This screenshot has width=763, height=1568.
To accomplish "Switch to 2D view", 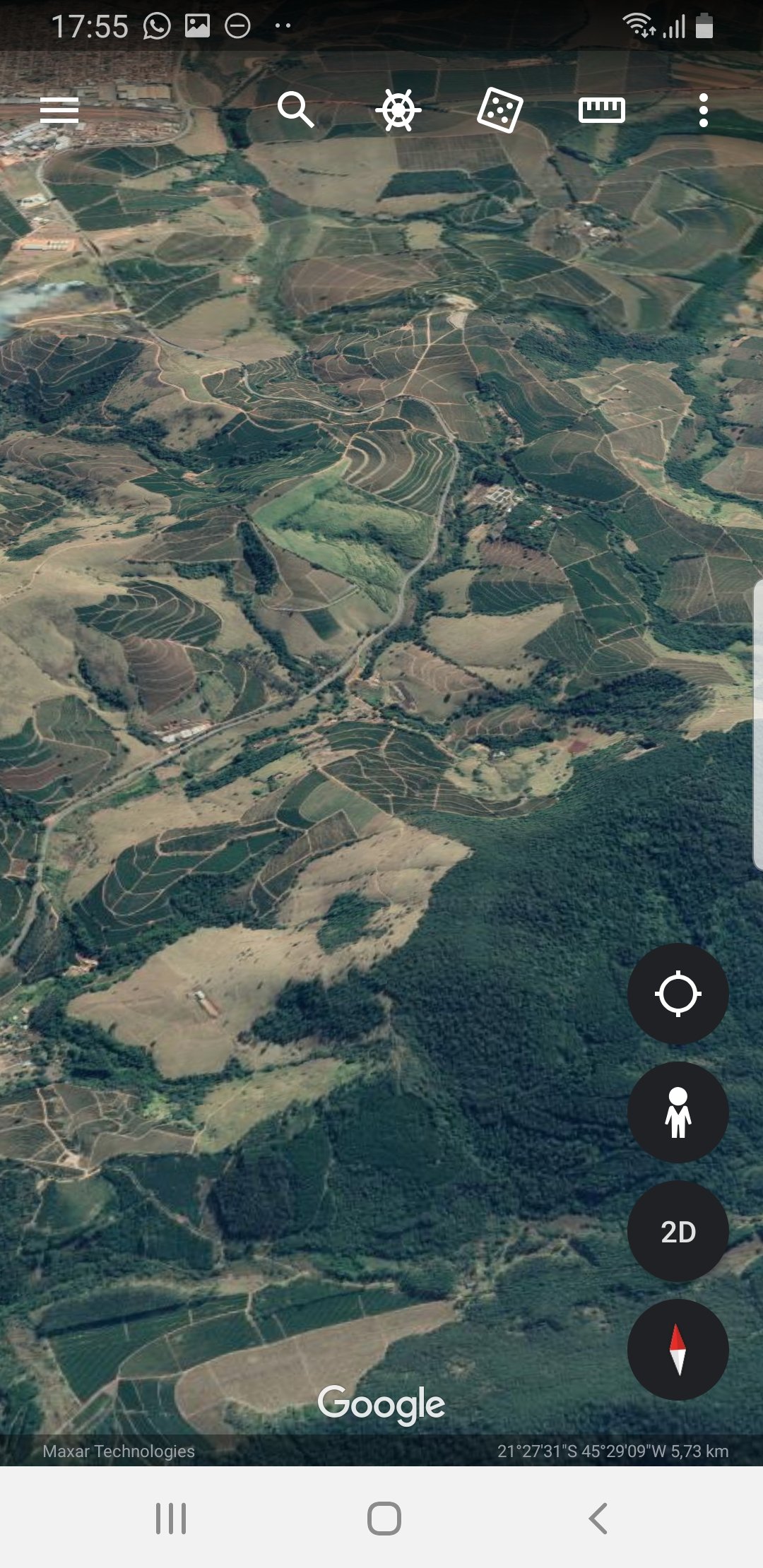I will [678, 1231].
